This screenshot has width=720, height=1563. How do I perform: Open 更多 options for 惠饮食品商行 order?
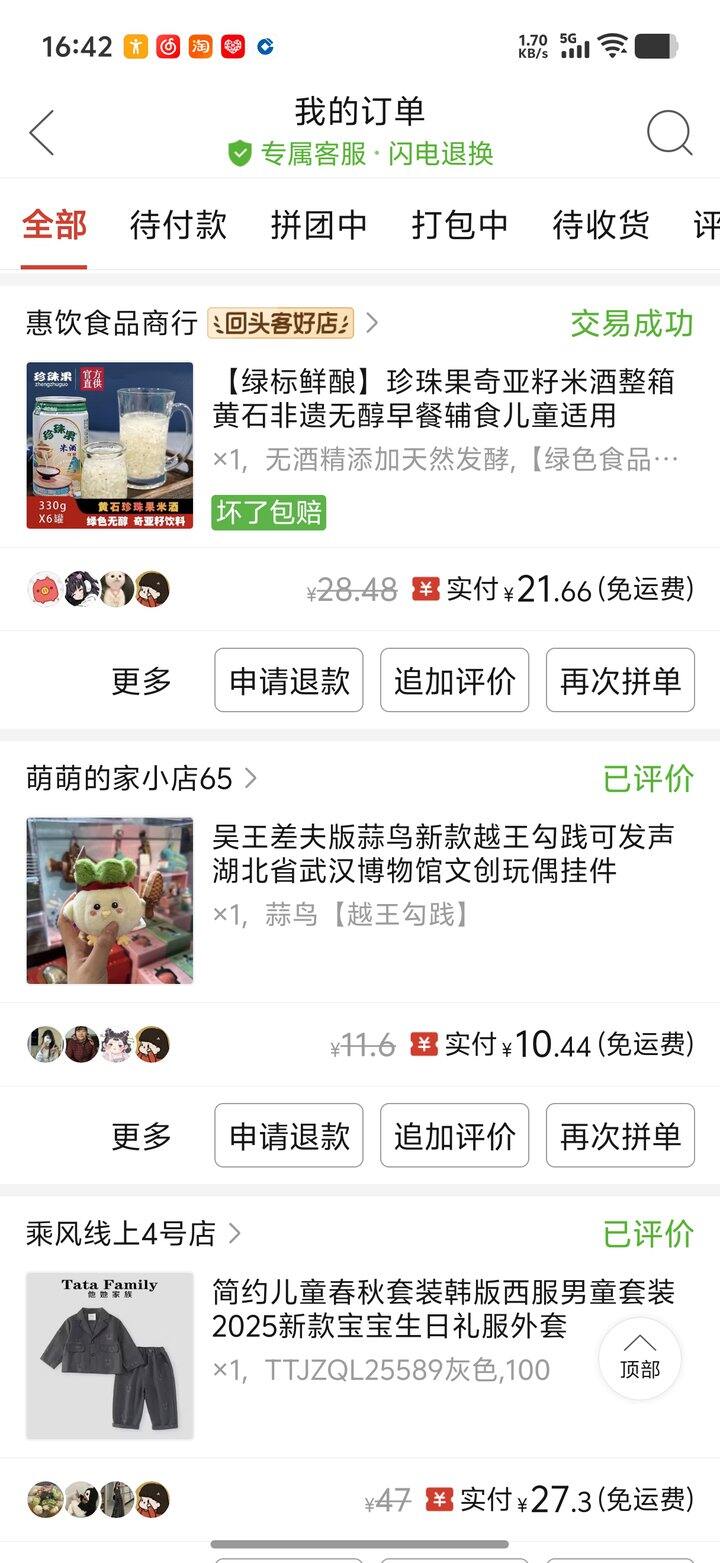(x=142, y=681)
